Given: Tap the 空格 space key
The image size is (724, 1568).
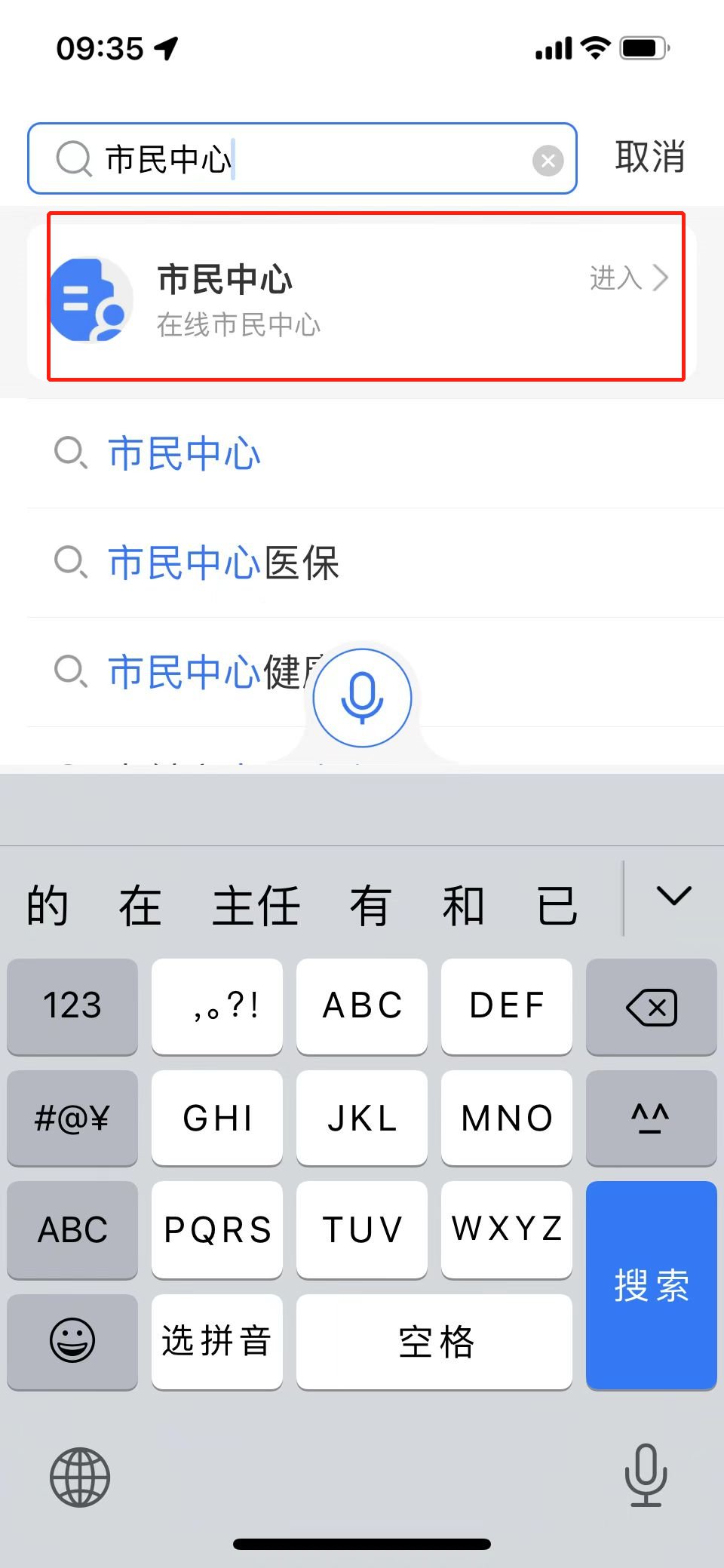Looking at the screenshot, I should pos(434,1341).
